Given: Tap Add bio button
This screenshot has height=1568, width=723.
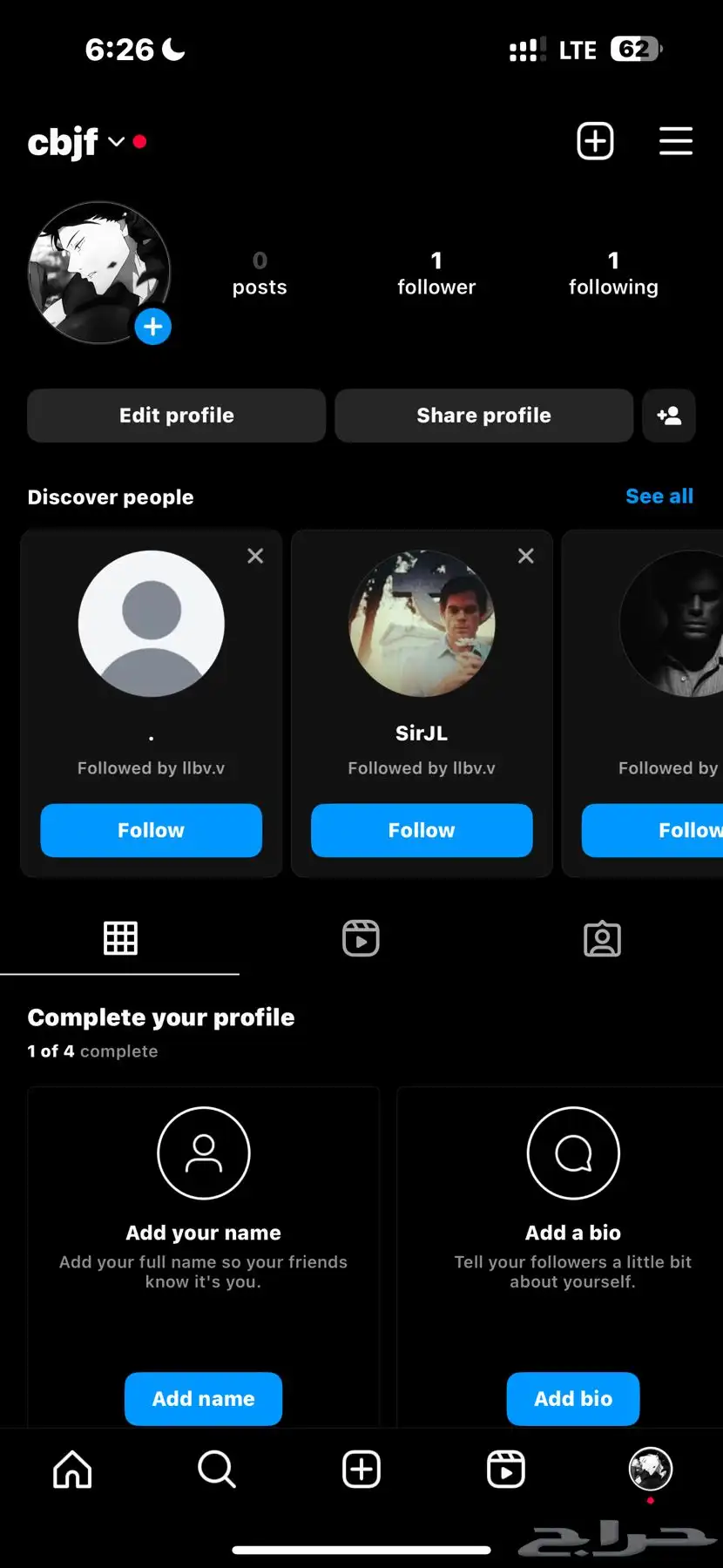Looking at the screenshot, I should 572,1398.
